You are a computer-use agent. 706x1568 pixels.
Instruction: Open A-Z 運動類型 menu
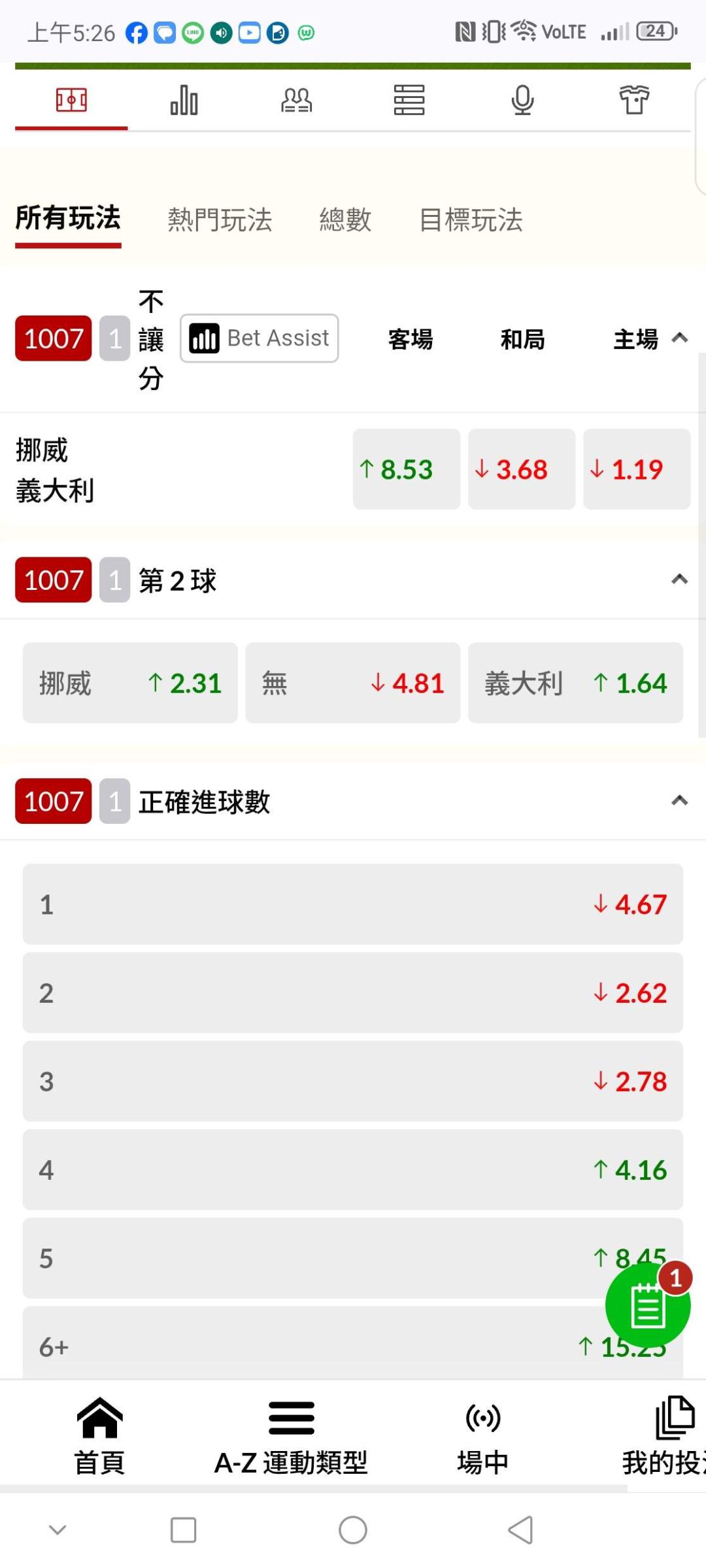tap(291, 1436)
